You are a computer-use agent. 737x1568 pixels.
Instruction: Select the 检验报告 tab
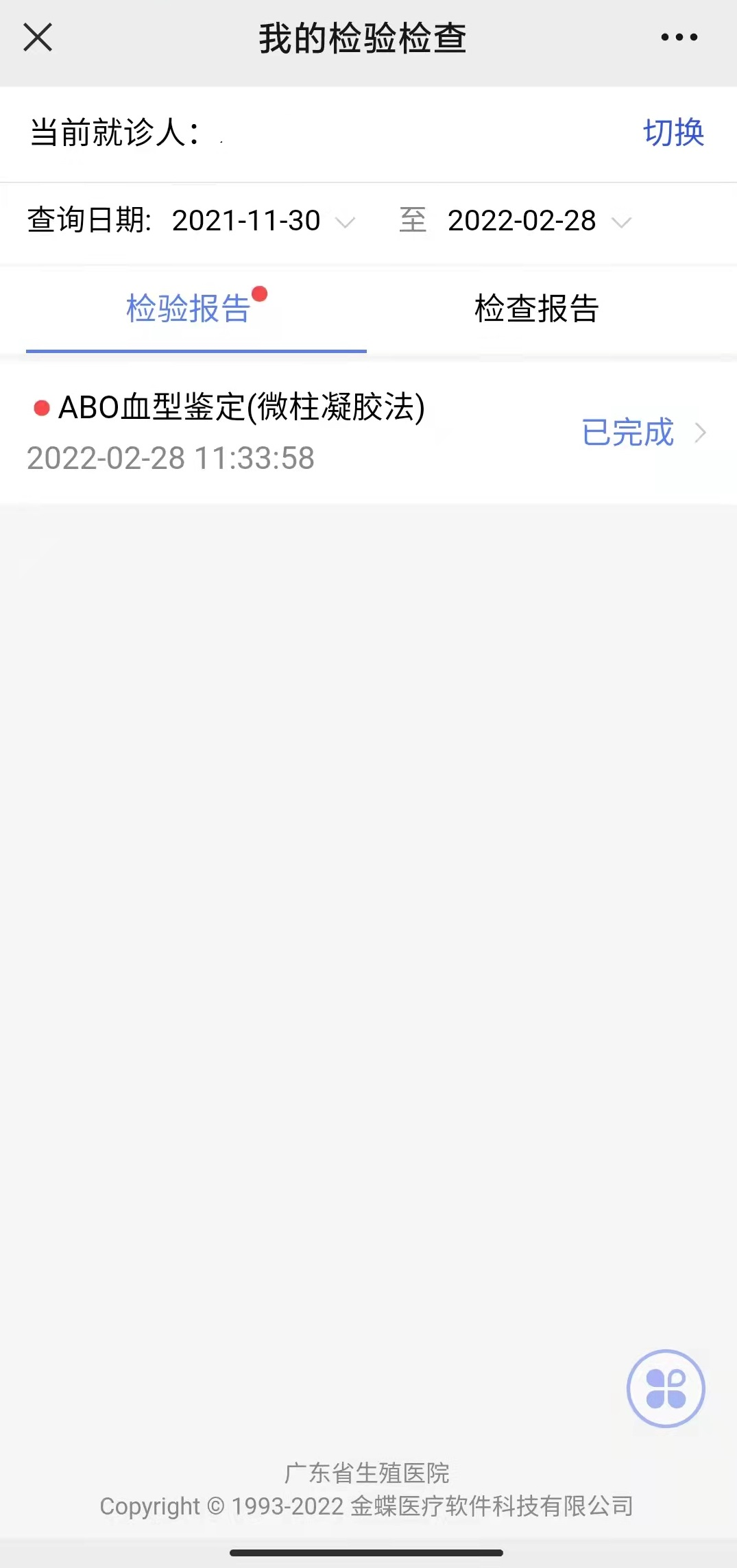coord(196,309)
